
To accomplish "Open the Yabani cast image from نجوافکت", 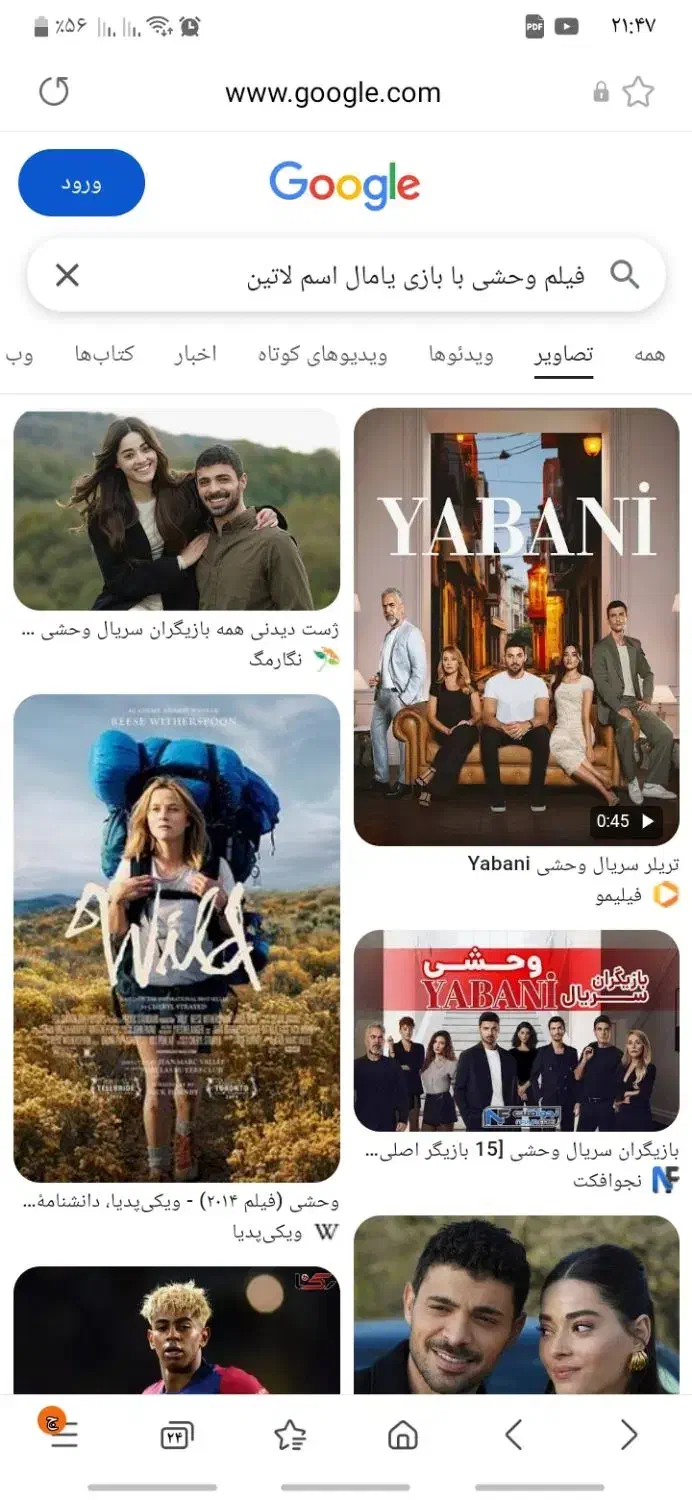I will (x=516, y=1030).
